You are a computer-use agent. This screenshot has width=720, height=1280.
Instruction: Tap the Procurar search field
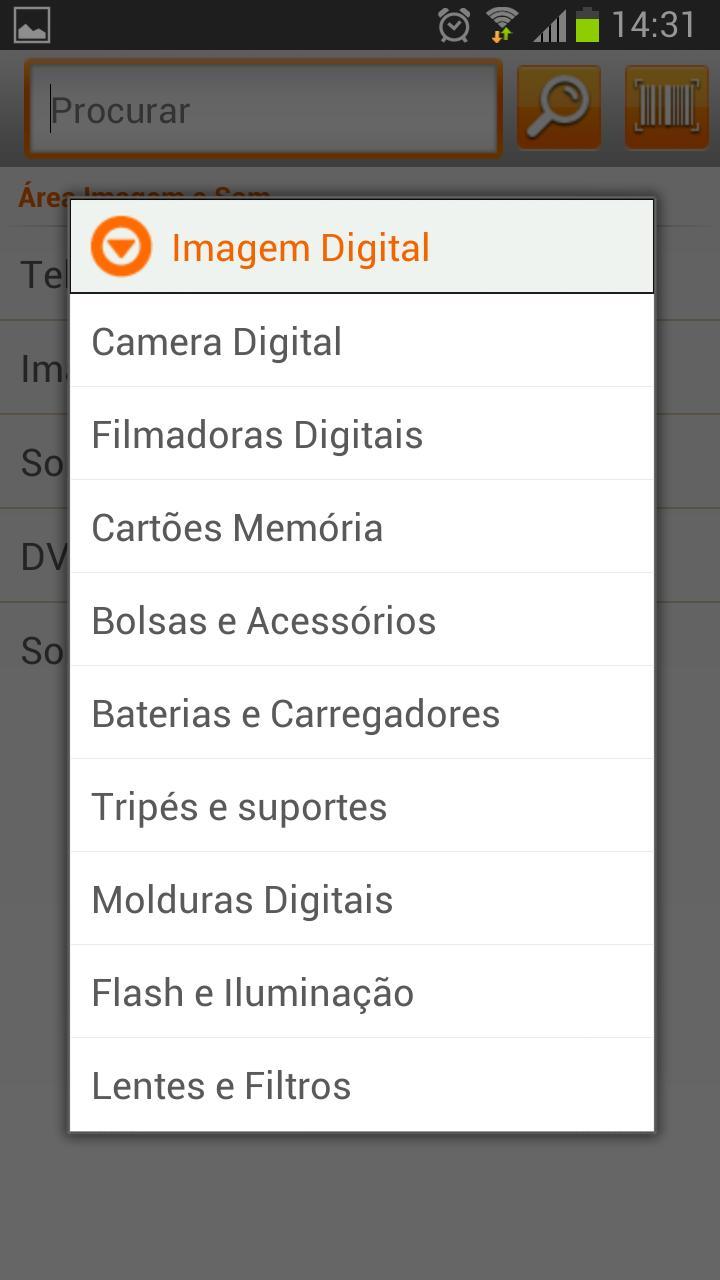point(262,109)
